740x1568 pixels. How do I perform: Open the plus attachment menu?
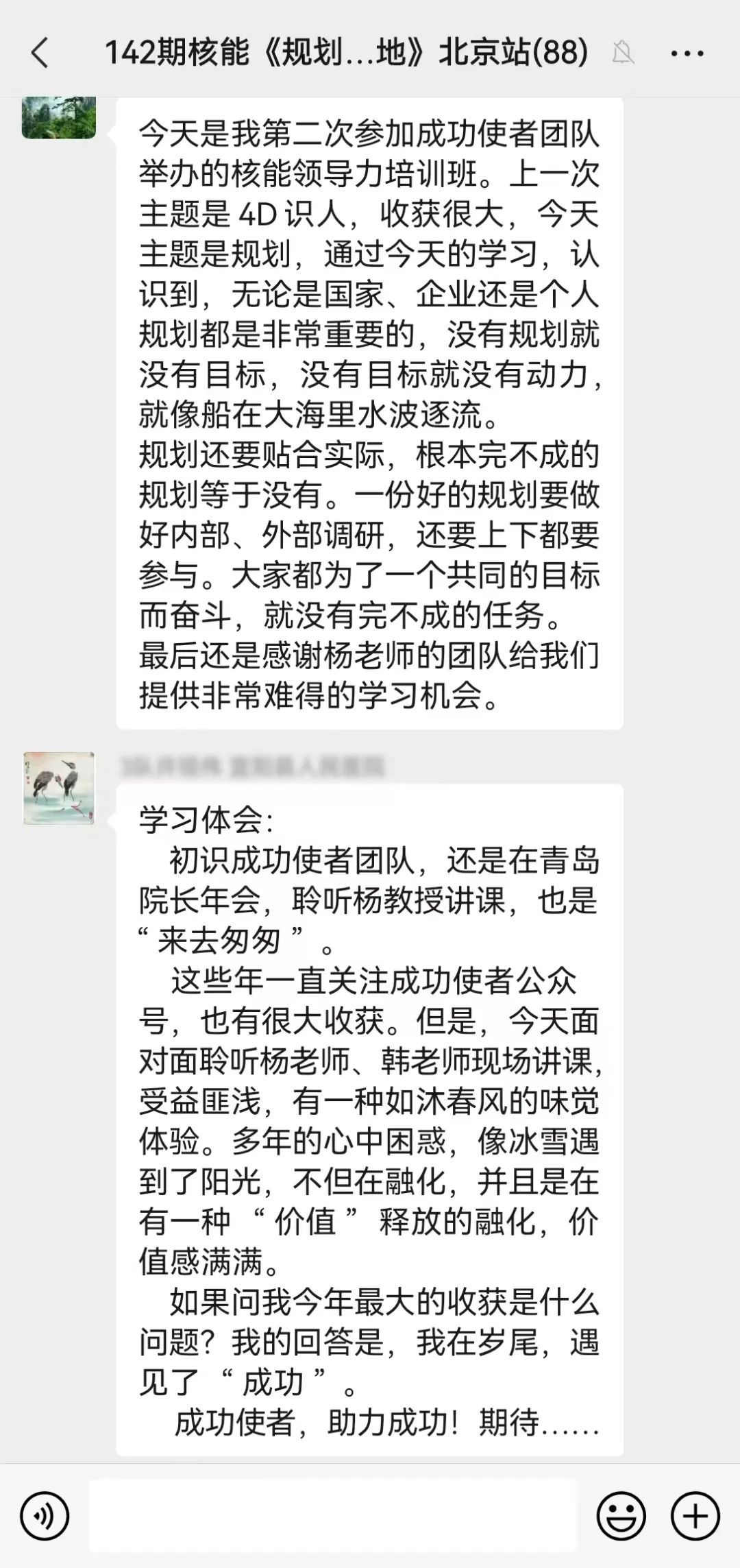pos(695,1515)
